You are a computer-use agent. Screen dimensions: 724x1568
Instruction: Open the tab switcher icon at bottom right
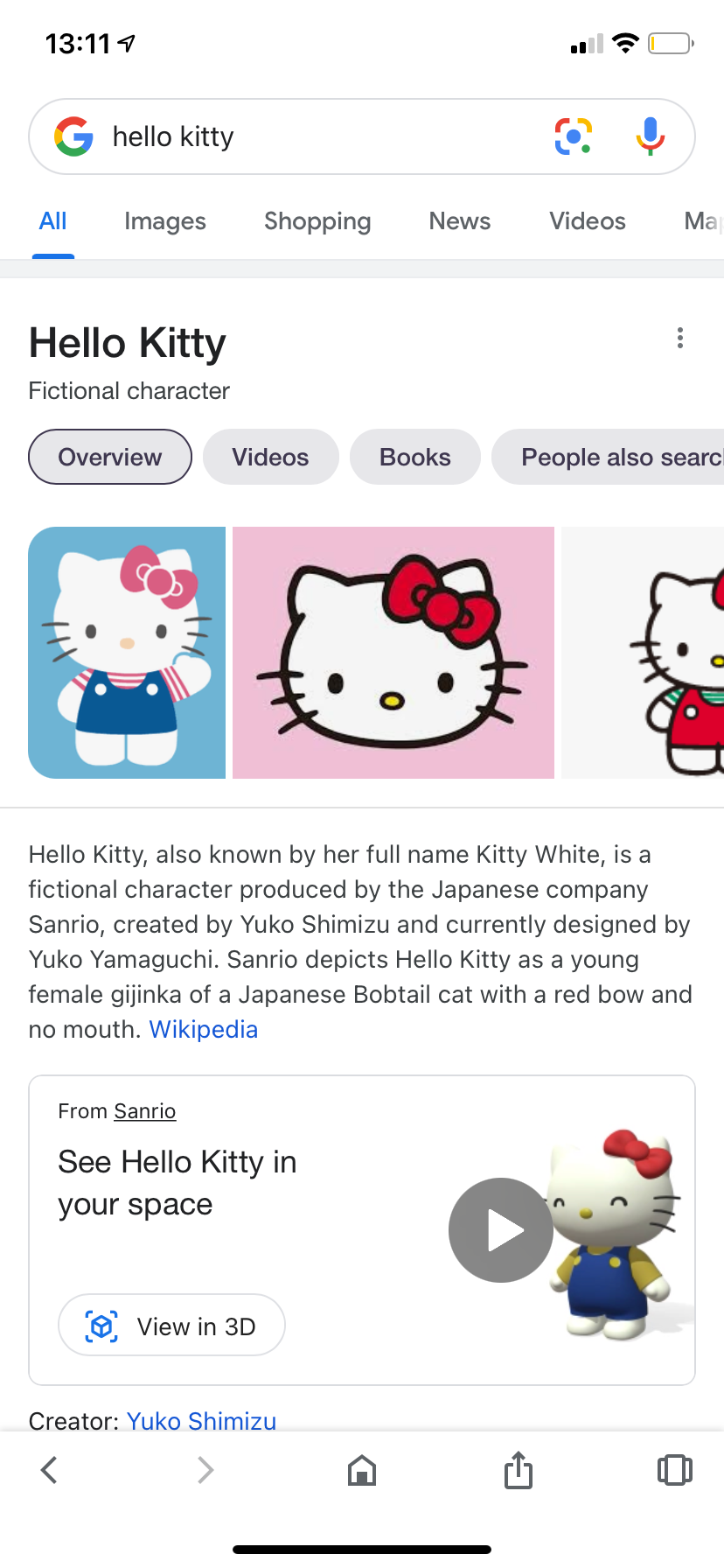coord(674,1470)
